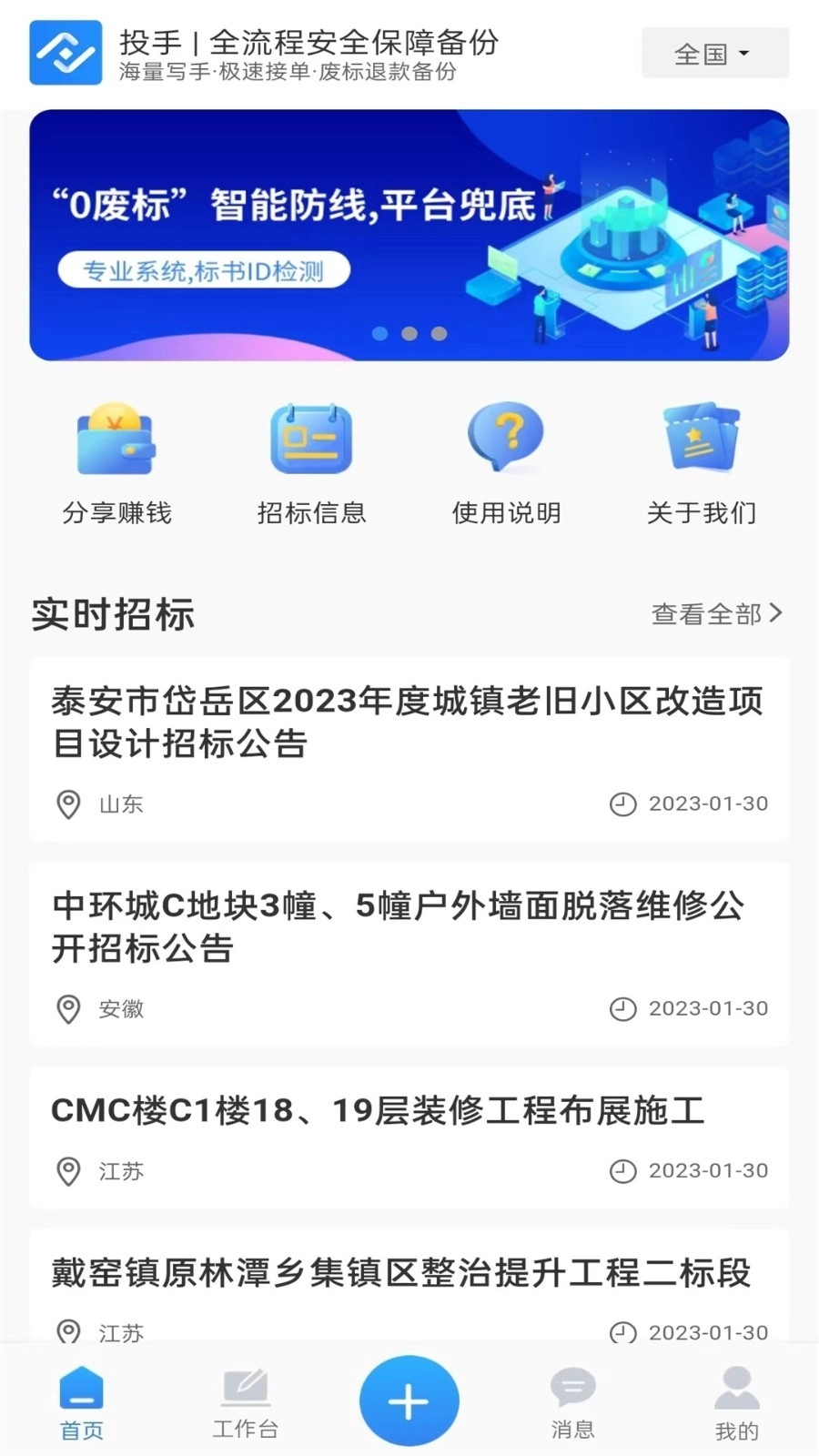
Task: Select the 首页 tab
Action: (81, 1403)
